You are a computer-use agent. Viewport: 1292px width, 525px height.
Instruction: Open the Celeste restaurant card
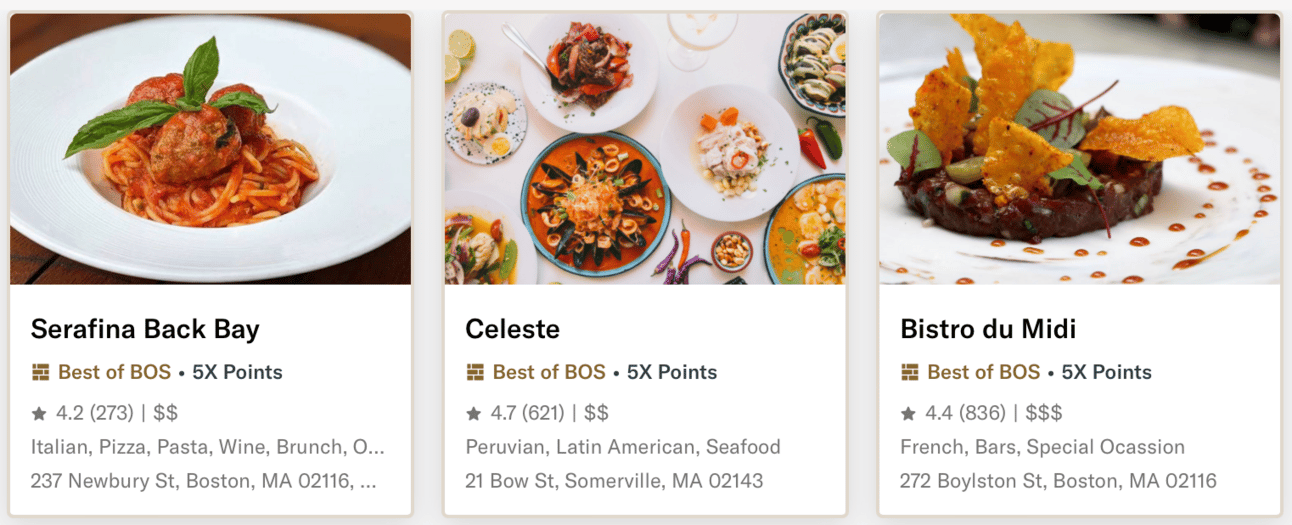512,329
